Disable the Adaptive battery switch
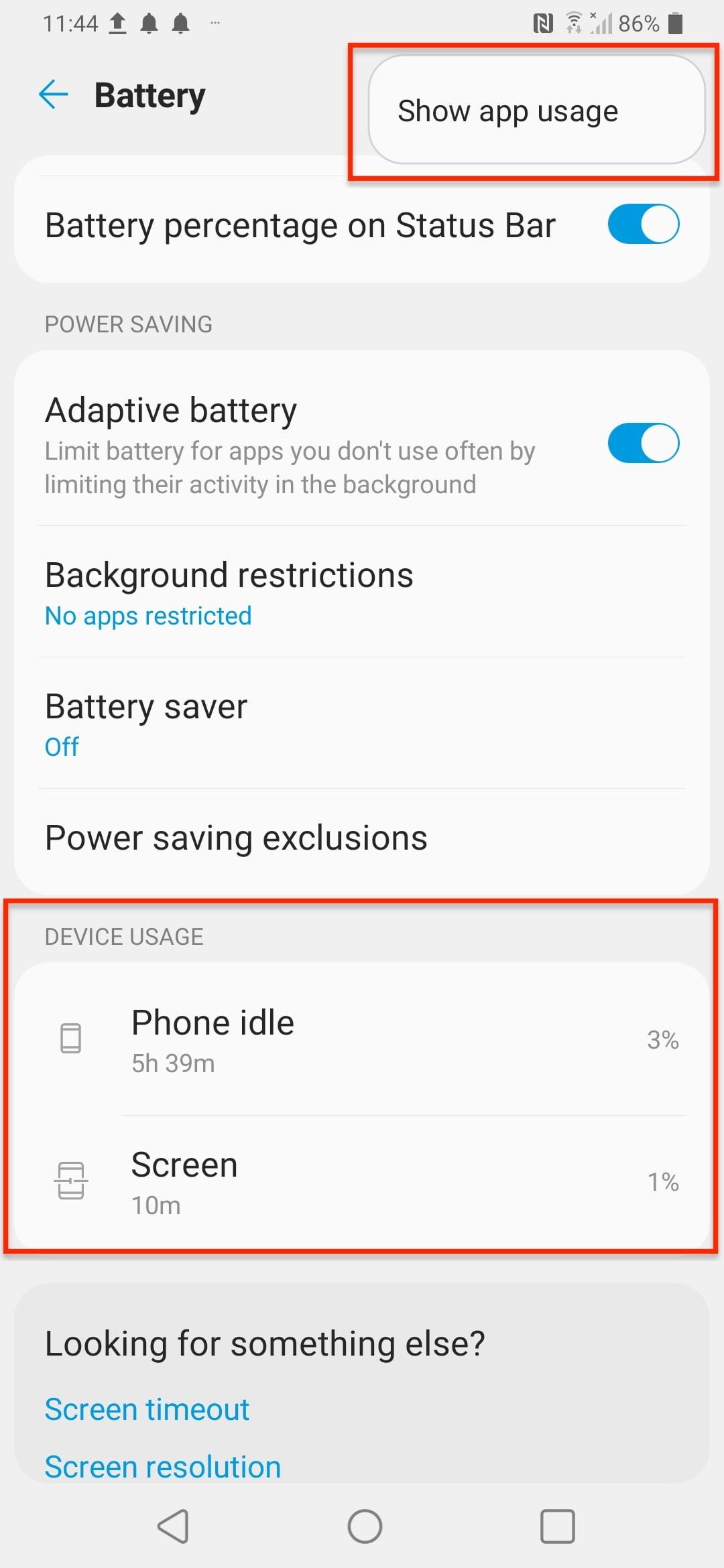The width and height of the screenshot is (724, 1568). pyautogui.click(x=643, y=443)
